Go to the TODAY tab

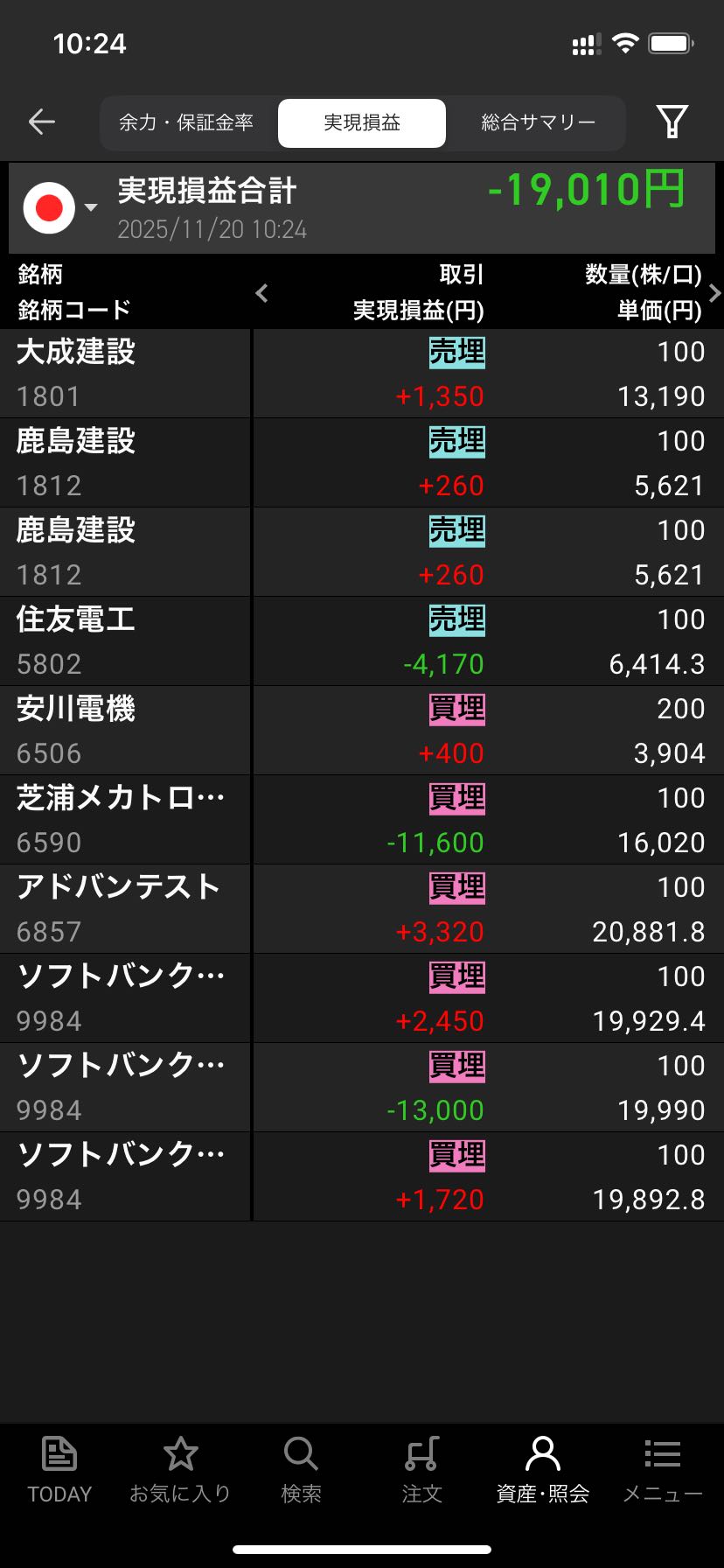59,1470
